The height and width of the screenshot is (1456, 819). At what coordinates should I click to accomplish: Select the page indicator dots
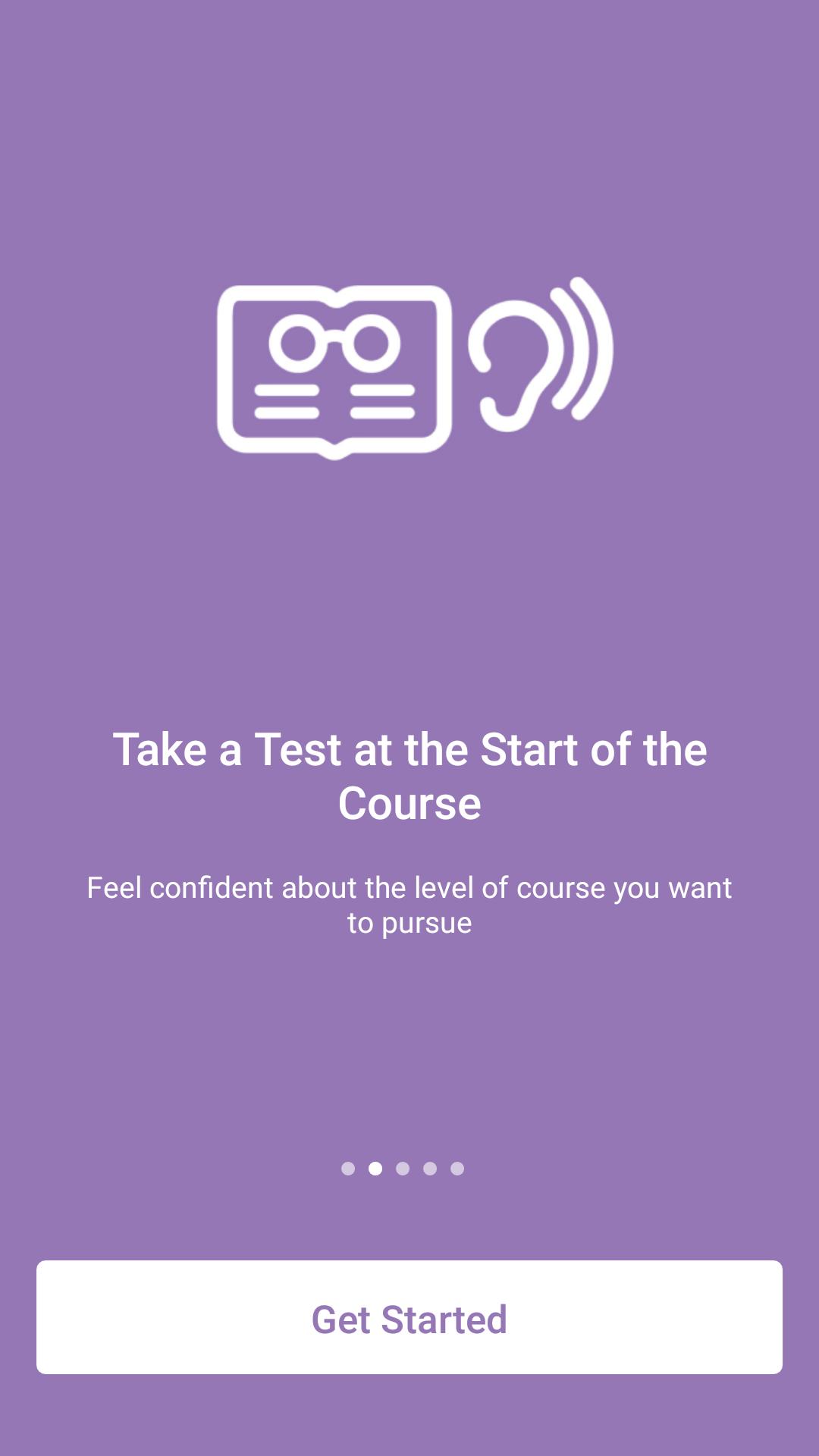[403, 1169]
